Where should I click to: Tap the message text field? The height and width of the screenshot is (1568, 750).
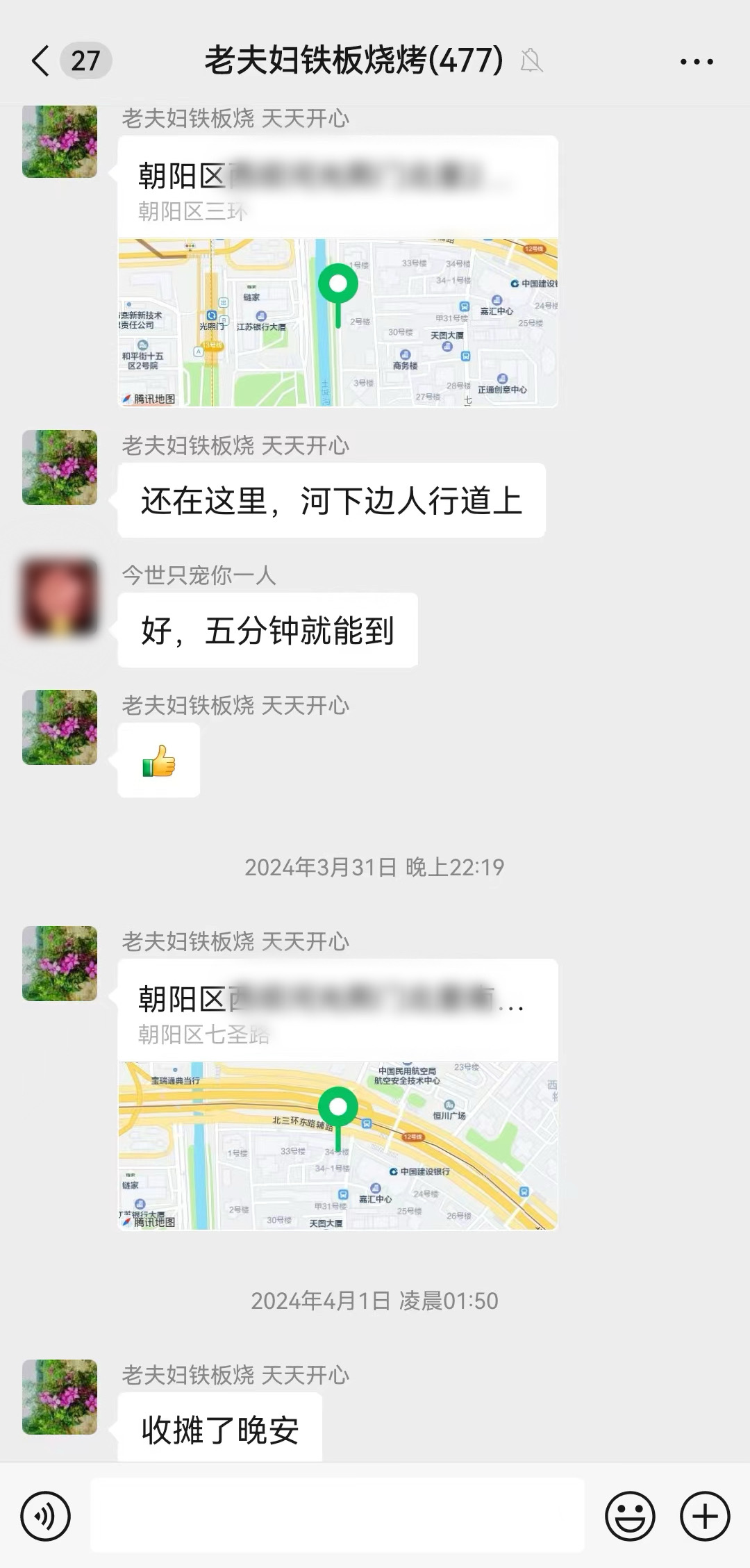tap(337, 1516)
